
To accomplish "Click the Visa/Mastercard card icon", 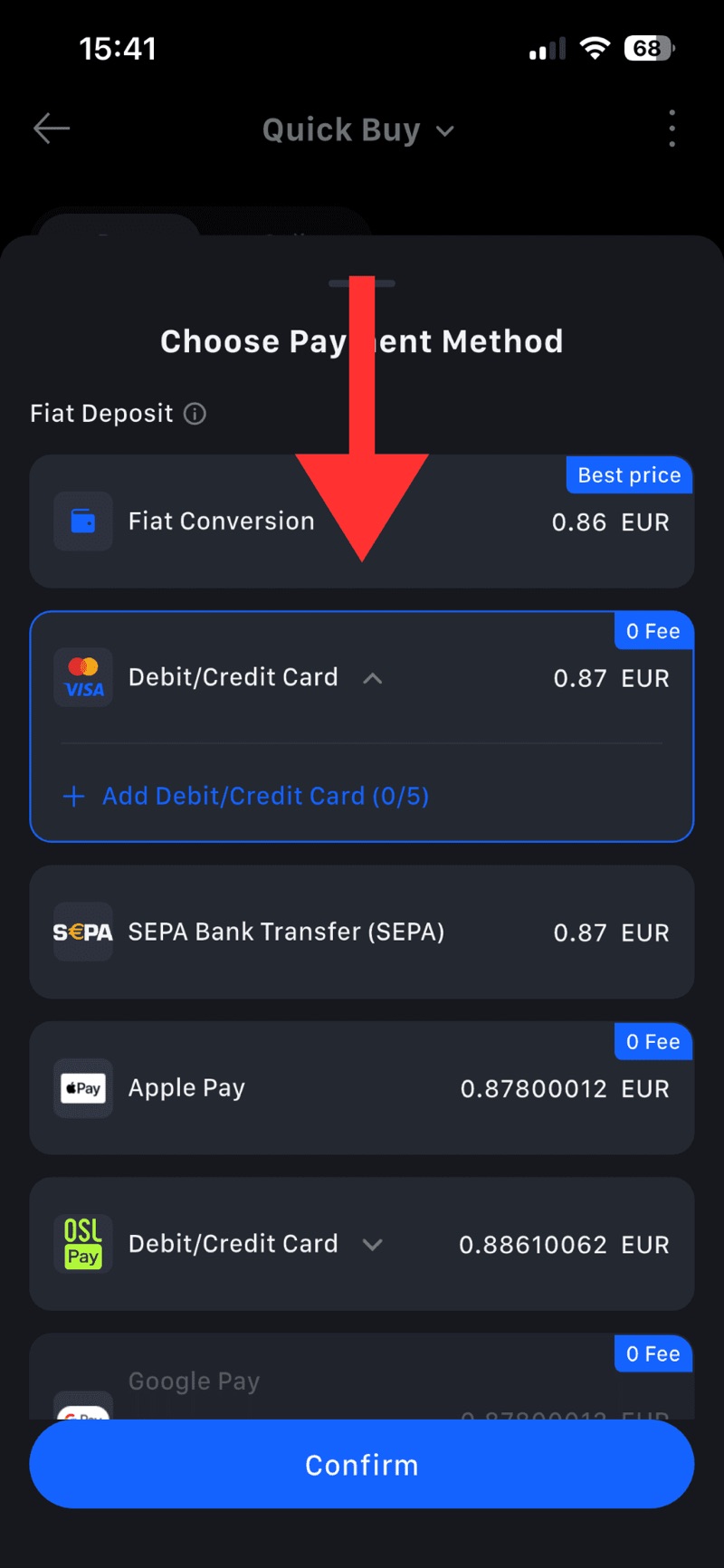I will (82, 677).
